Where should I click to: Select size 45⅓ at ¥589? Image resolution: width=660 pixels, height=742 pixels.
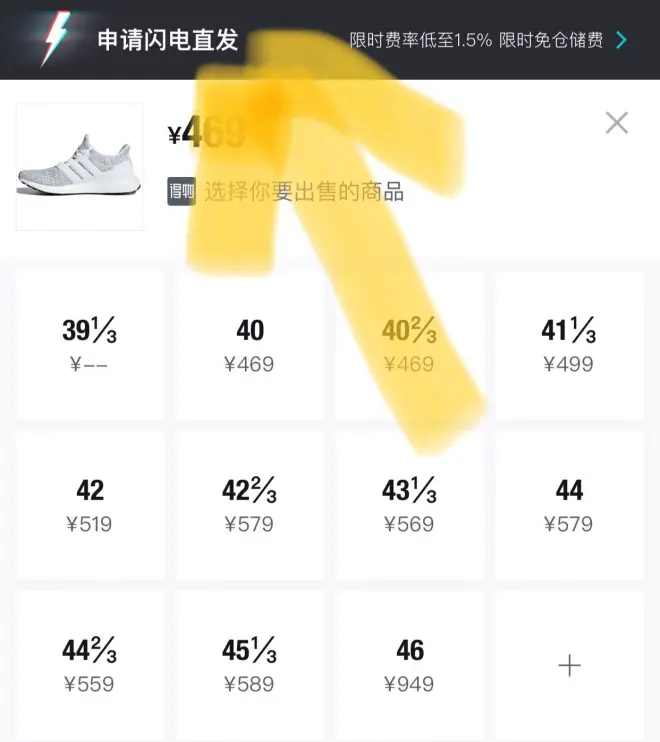point(250,665)
